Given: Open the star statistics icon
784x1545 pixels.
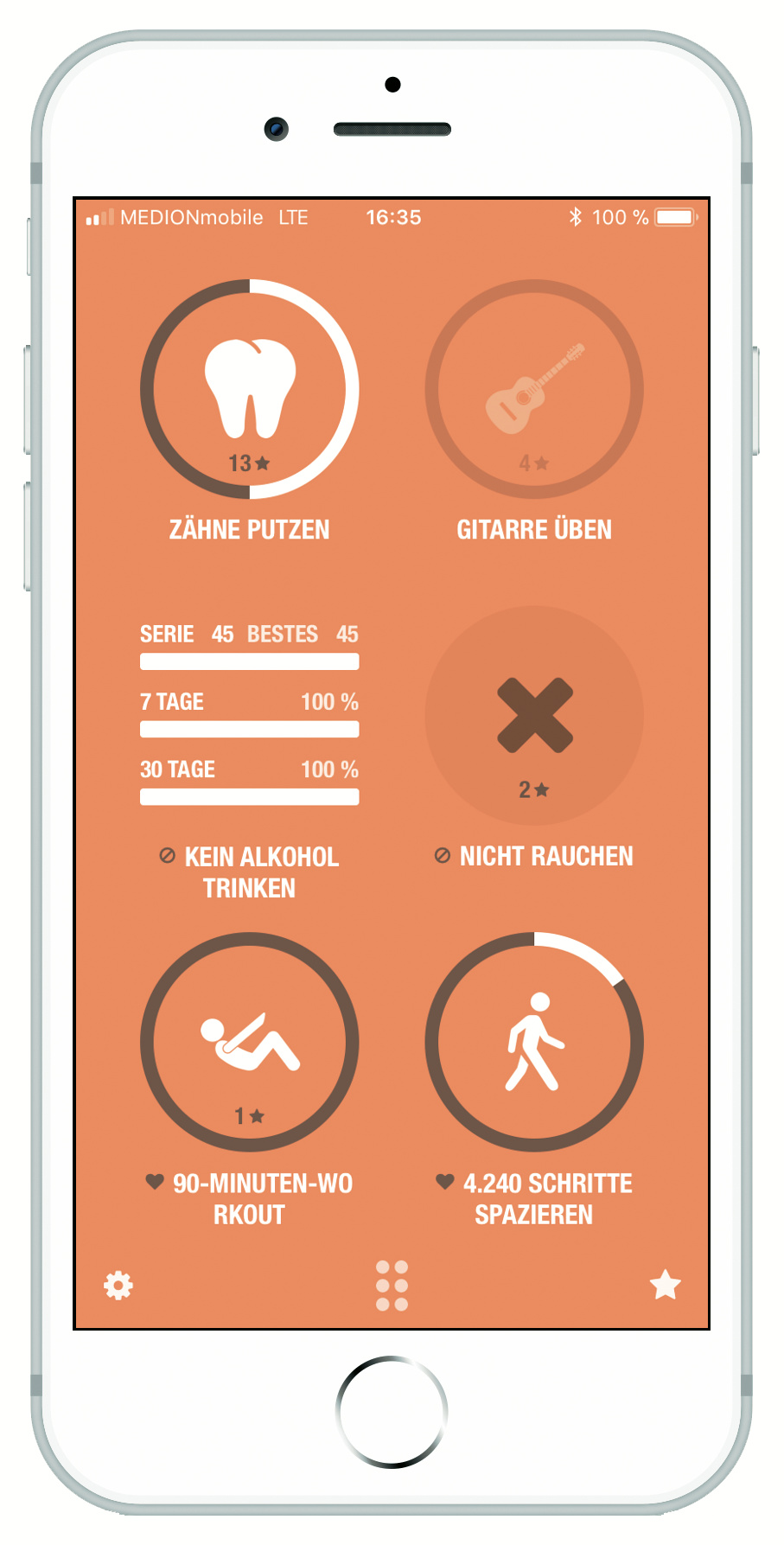Looking at the screenshot, I should point(665,1285).
